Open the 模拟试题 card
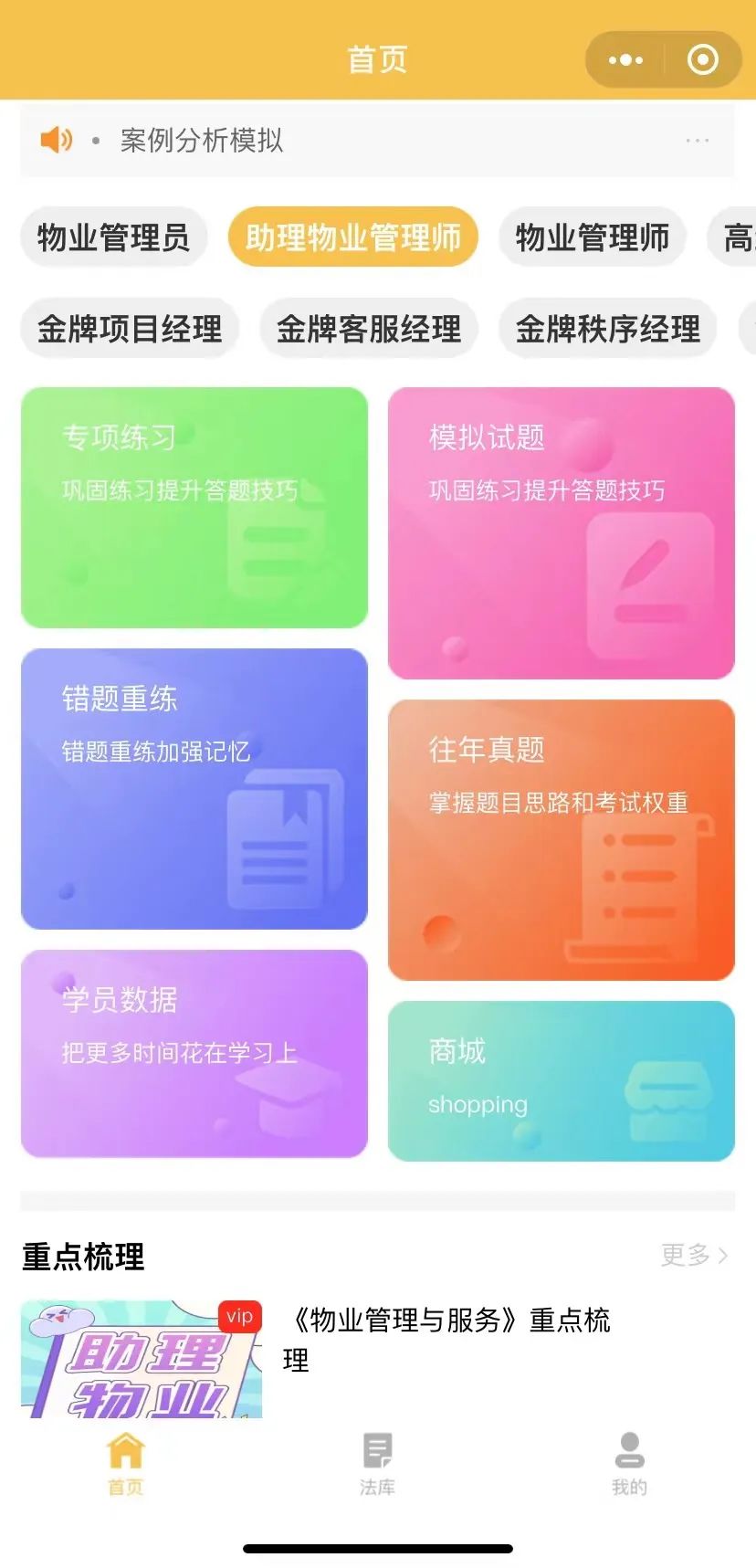This screenshot has height=1568, width=756. 561,533
